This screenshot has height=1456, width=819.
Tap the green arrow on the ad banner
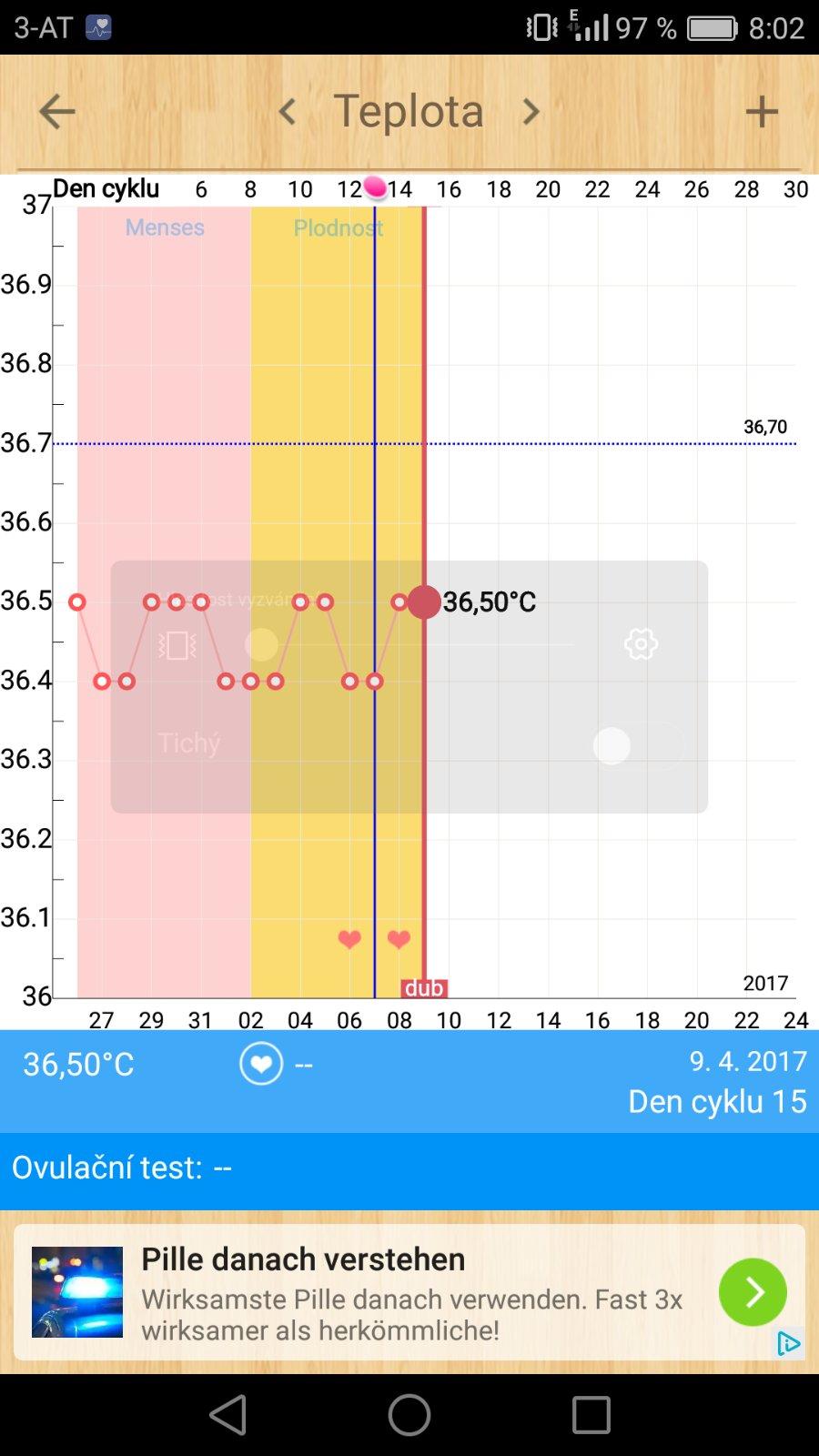tap(753, 1292)
